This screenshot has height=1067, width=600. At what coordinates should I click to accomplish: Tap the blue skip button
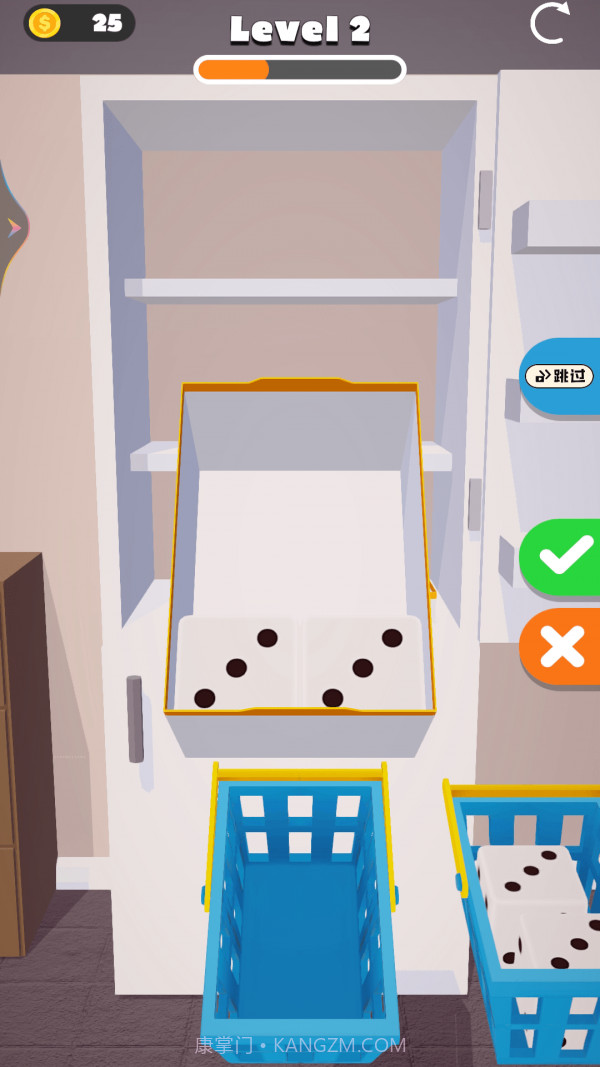point(561,376)
